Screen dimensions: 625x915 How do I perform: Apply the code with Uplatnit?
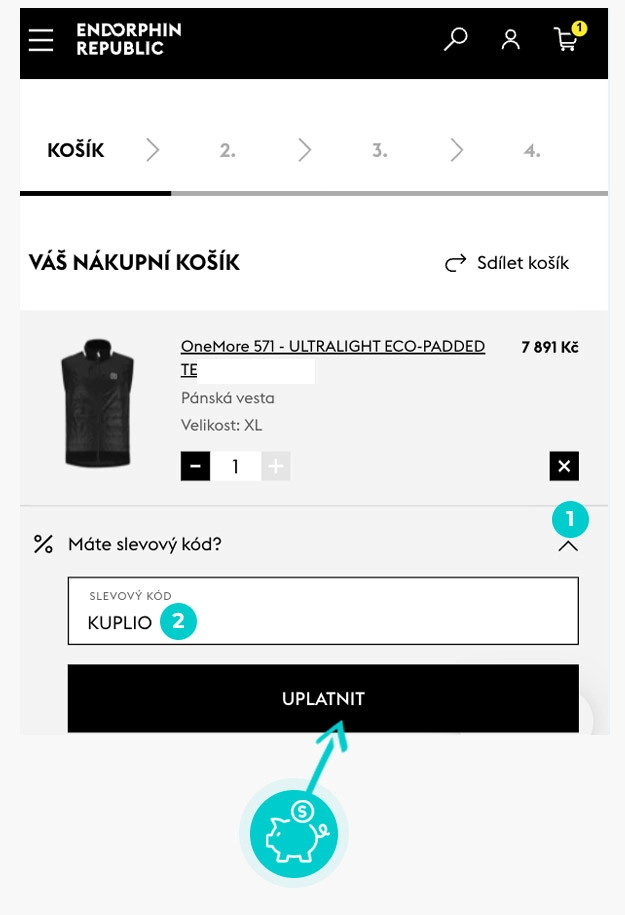(x=323, y=699)
